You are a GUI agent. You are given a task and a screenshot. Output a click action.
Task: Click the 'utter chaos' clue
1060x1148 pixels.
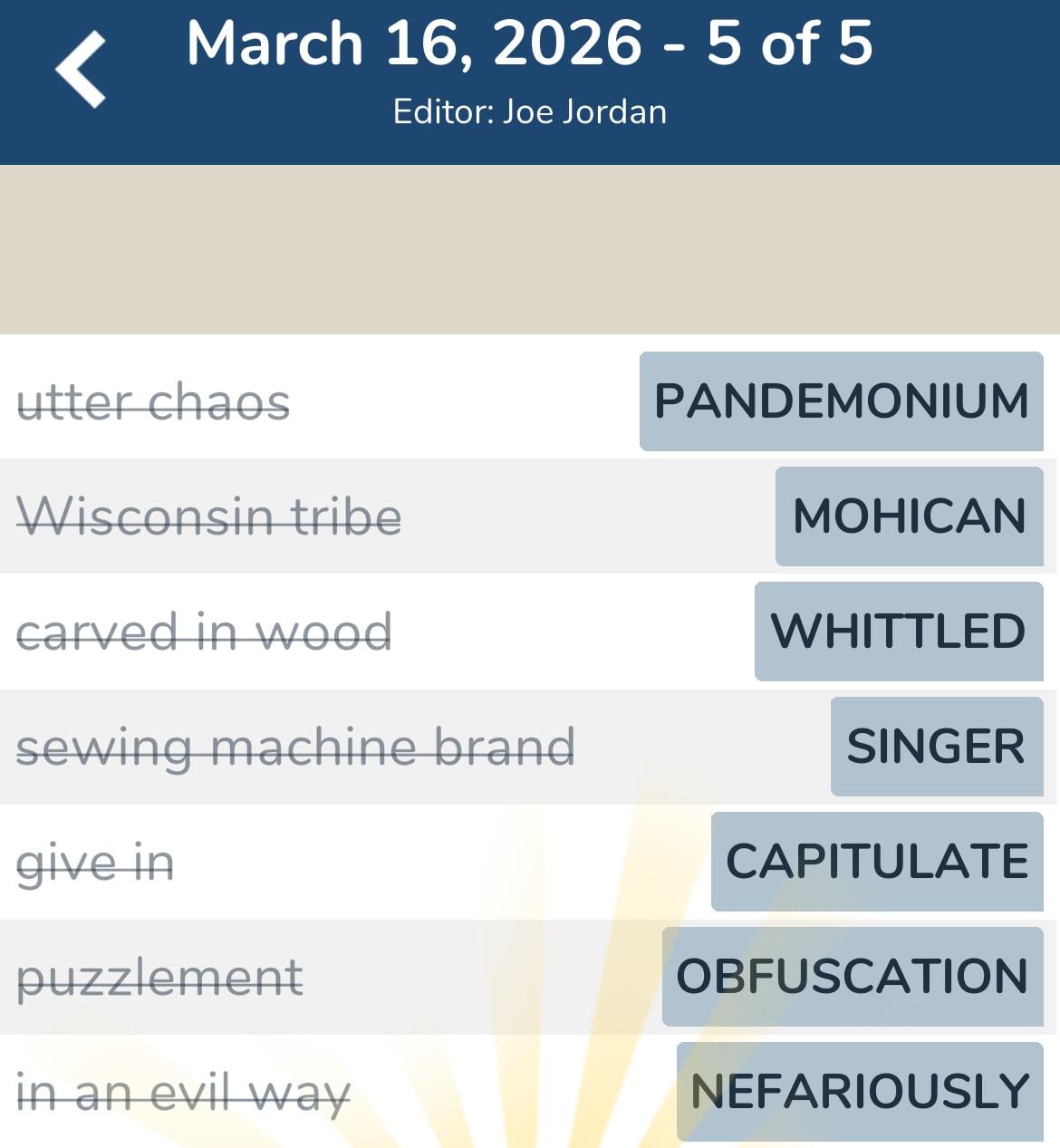154,401
